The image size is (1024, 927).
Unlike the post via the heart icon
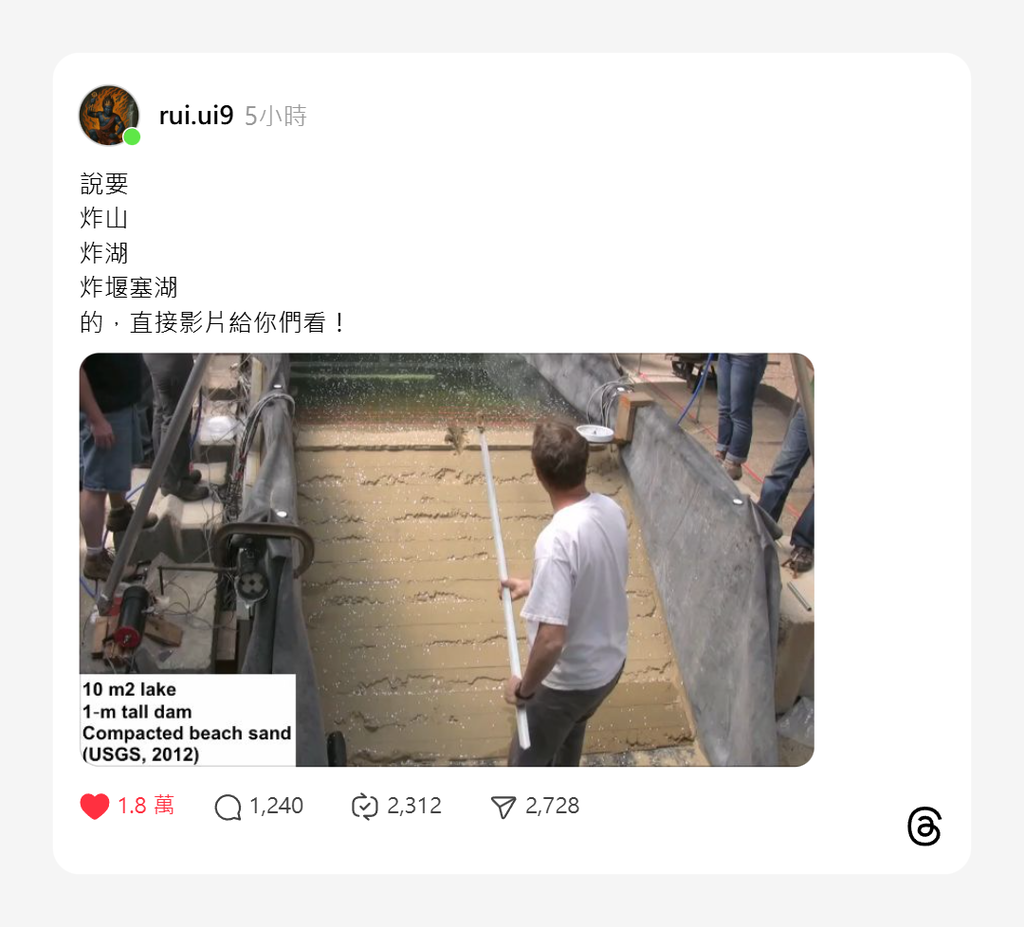(95, 806)
